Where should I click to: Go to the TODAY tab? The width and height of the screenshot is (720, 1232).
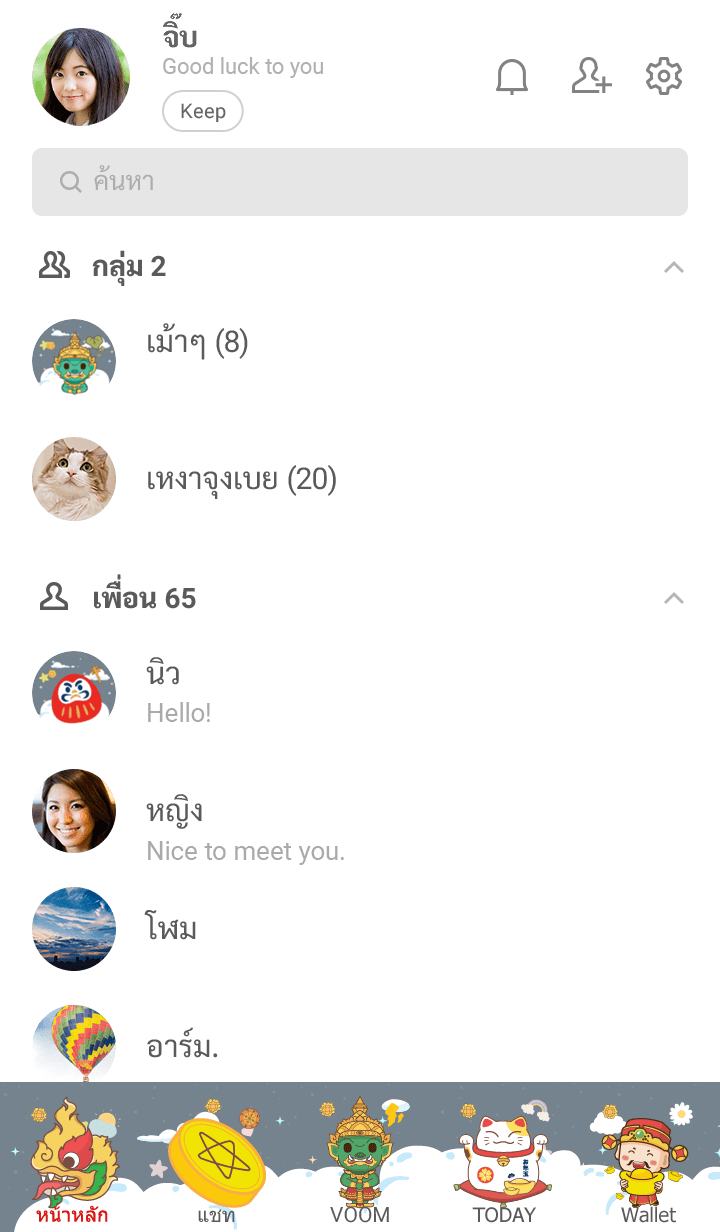(504, 1170)
